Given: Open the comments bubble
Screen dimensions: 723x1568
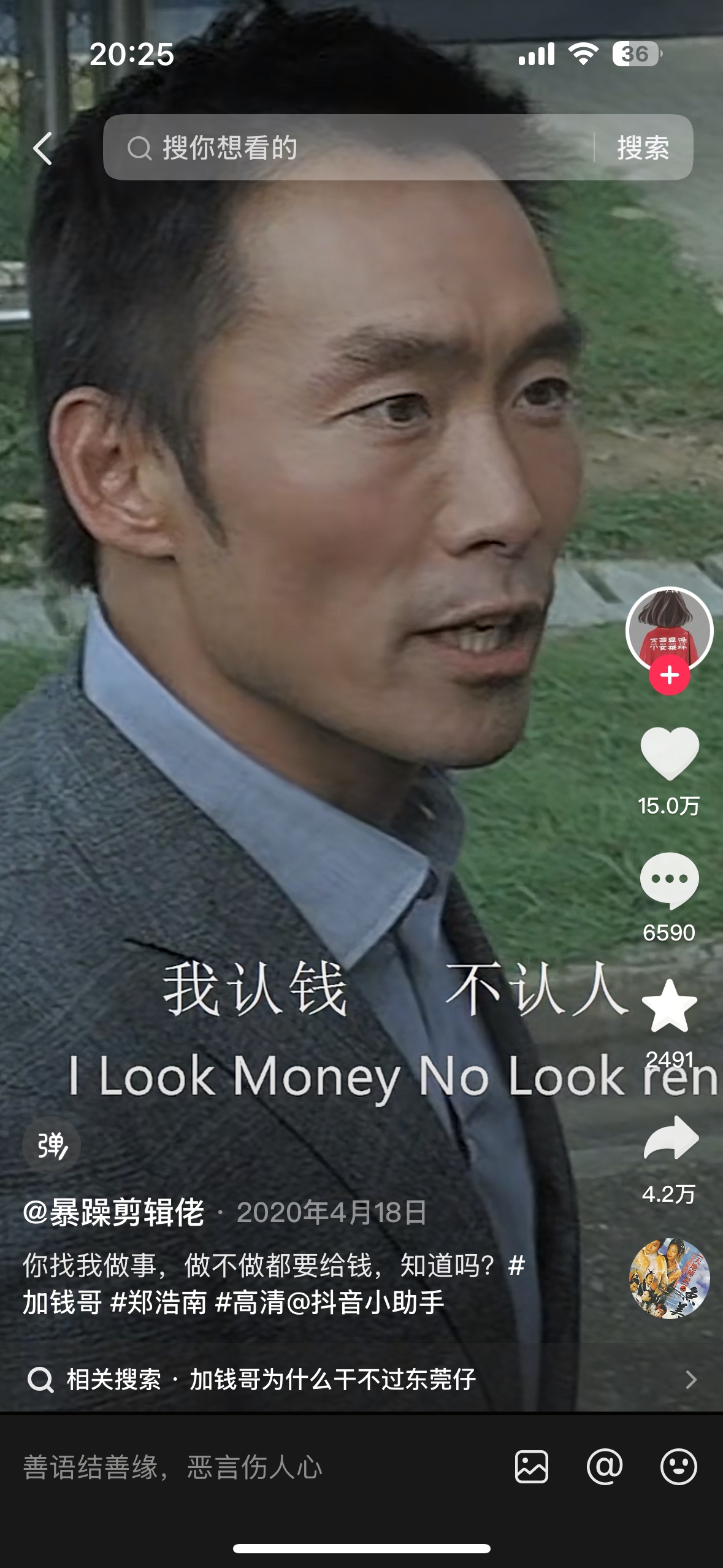Looking at the screenshot, I should tap(669, 880).
